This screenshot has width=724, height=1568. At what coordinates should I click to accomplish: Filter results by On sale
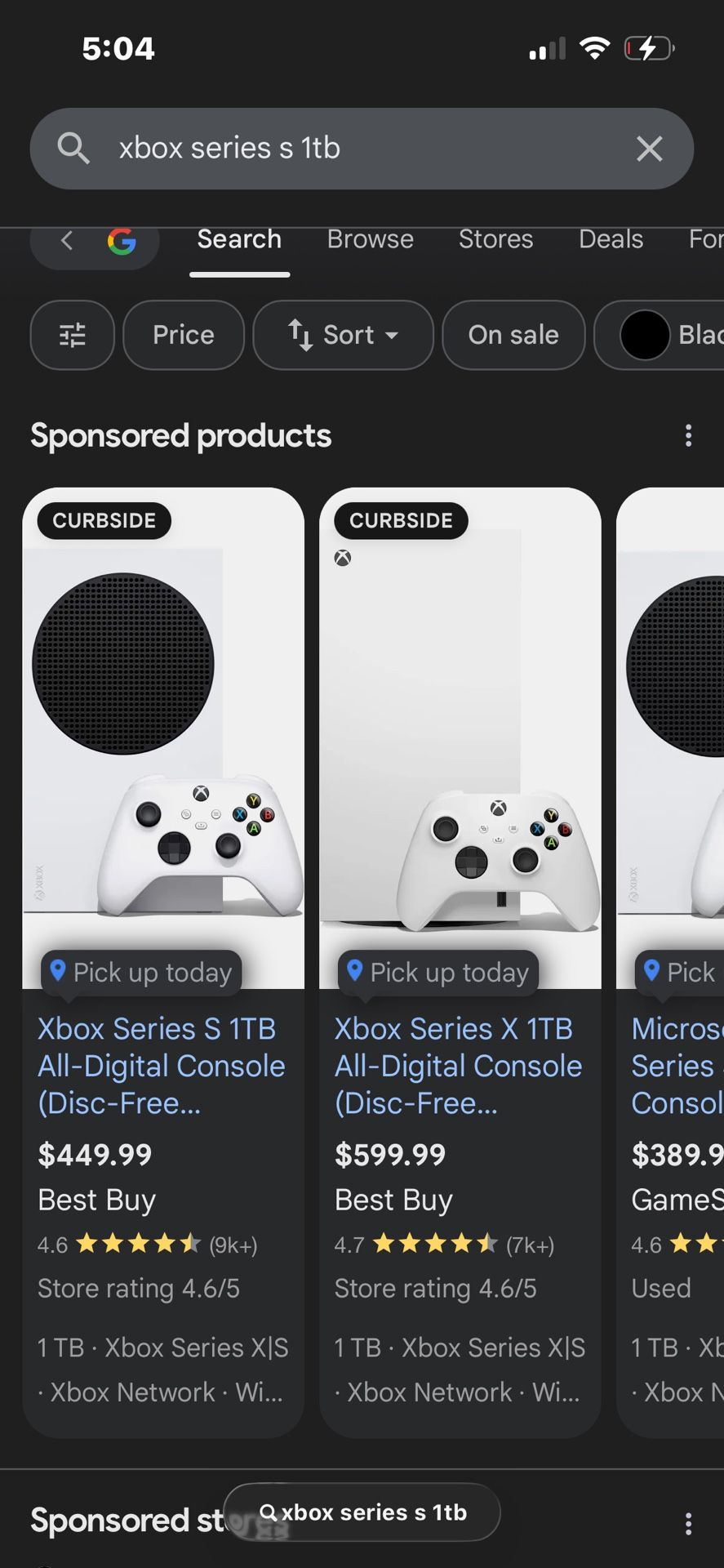(513, 335)
